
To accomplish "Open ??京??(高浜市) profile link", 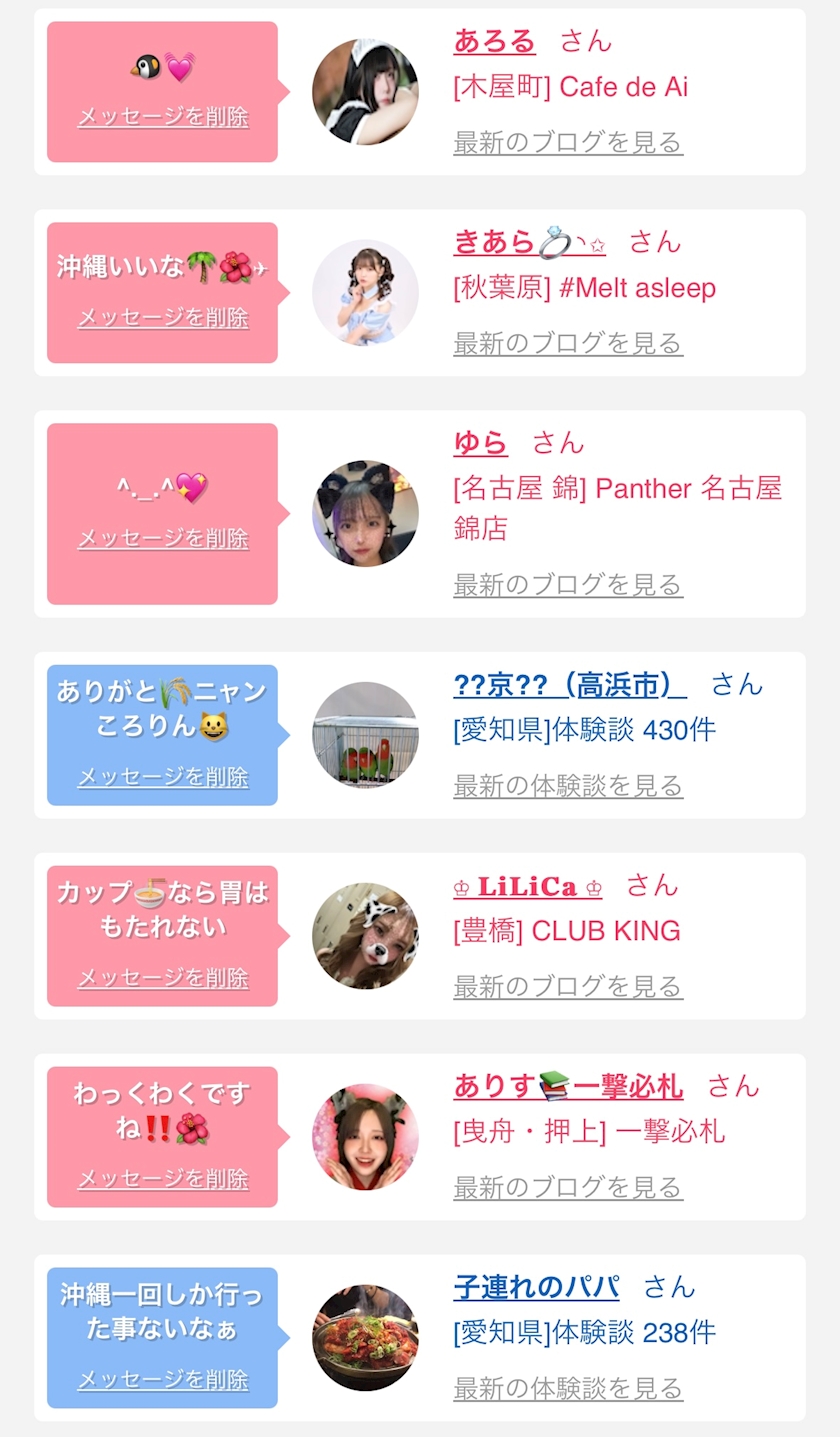I will click(570, 685).
